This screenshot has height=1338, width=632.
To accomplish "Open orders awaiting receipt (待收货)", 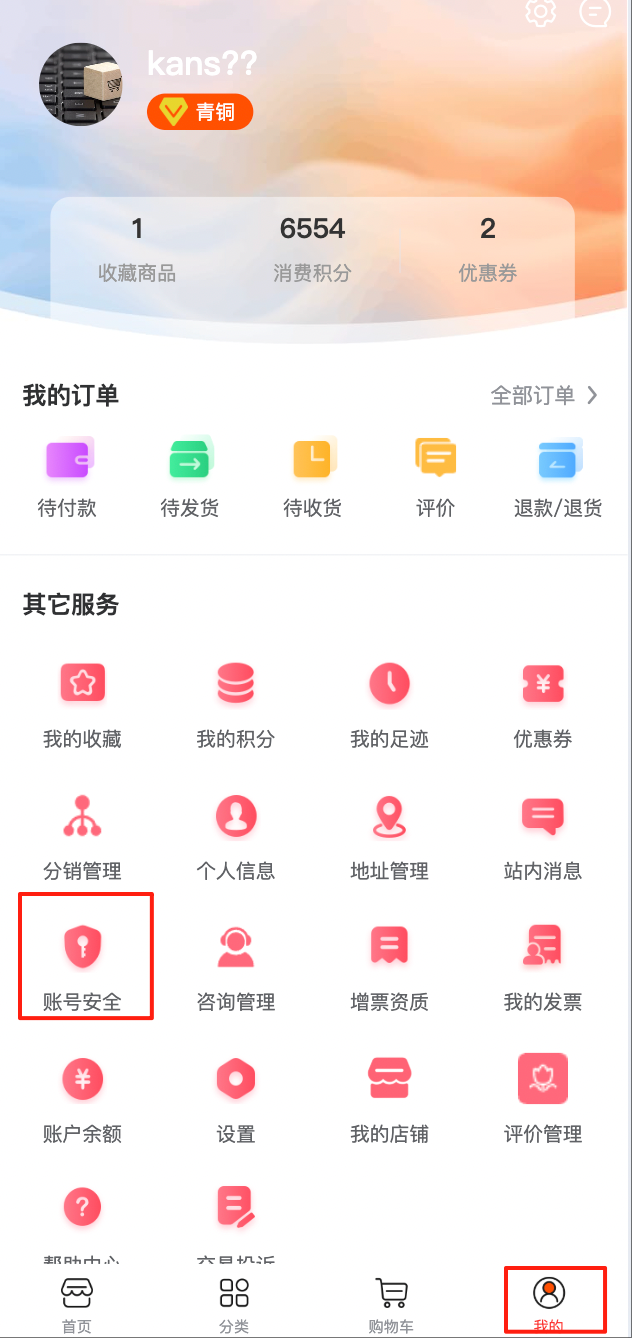I will 312,476.
